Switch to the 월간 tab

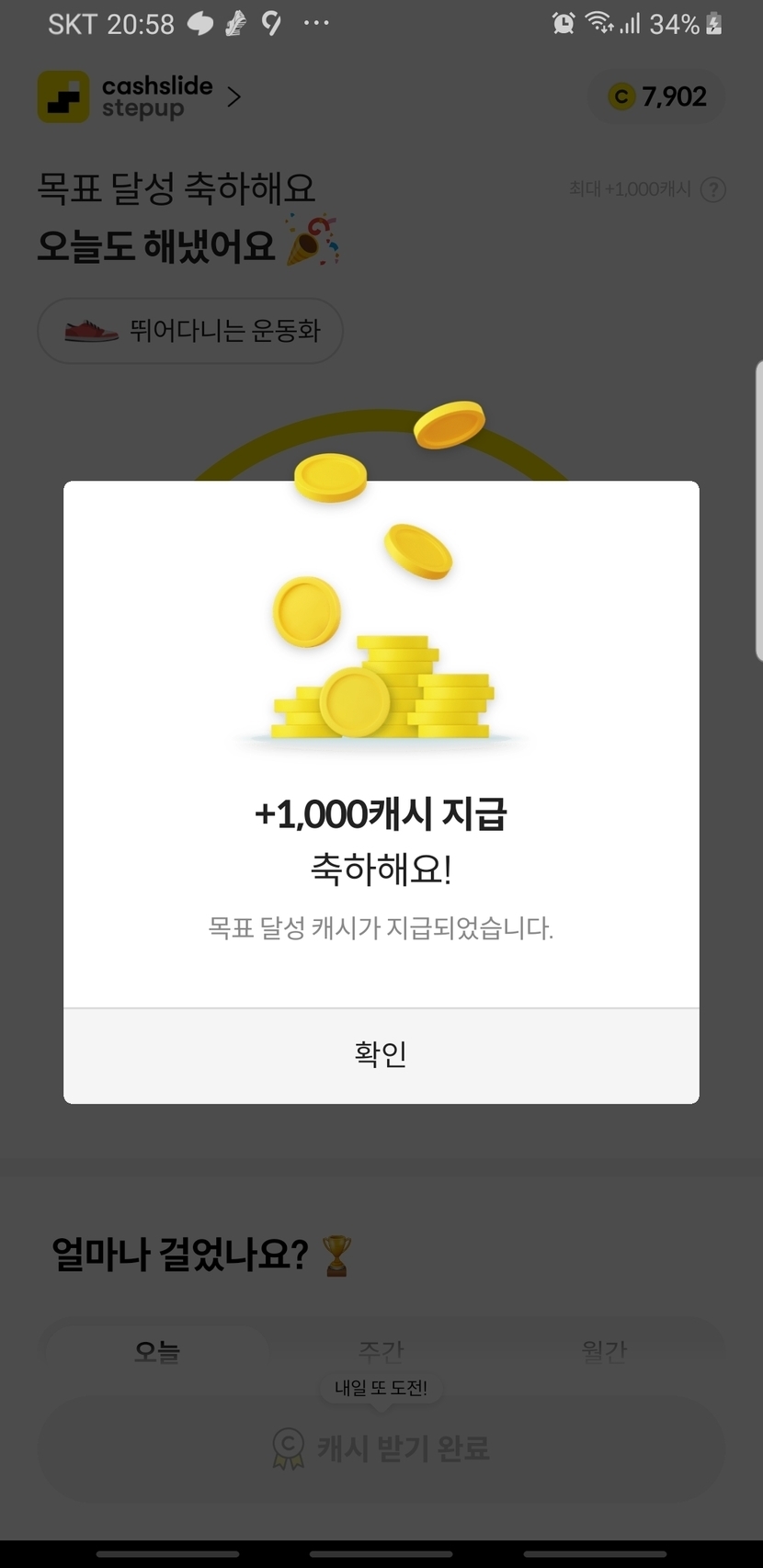coord(604,1351)
